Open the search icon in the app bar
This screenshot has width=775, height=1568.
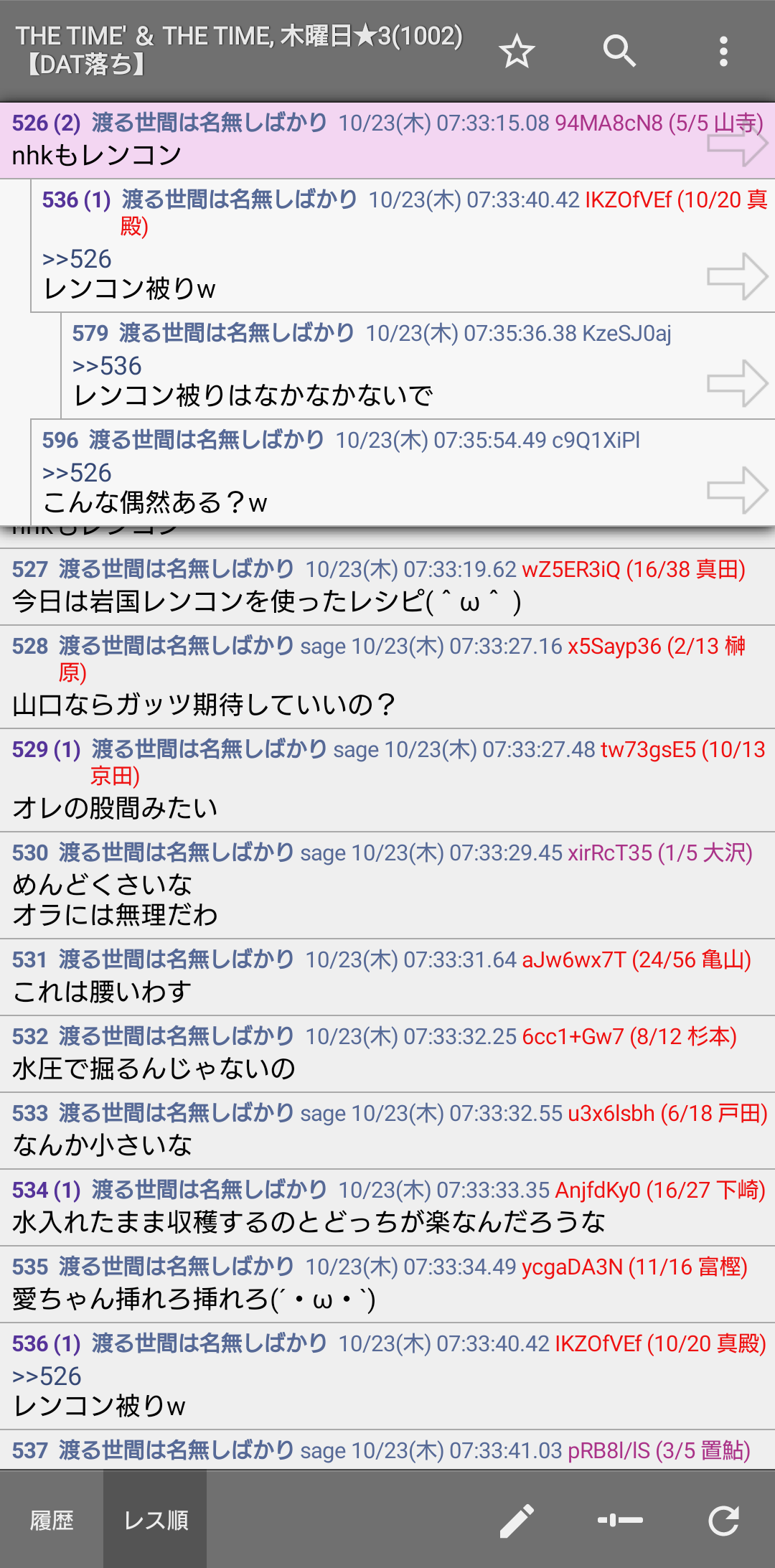coord(619,52)
